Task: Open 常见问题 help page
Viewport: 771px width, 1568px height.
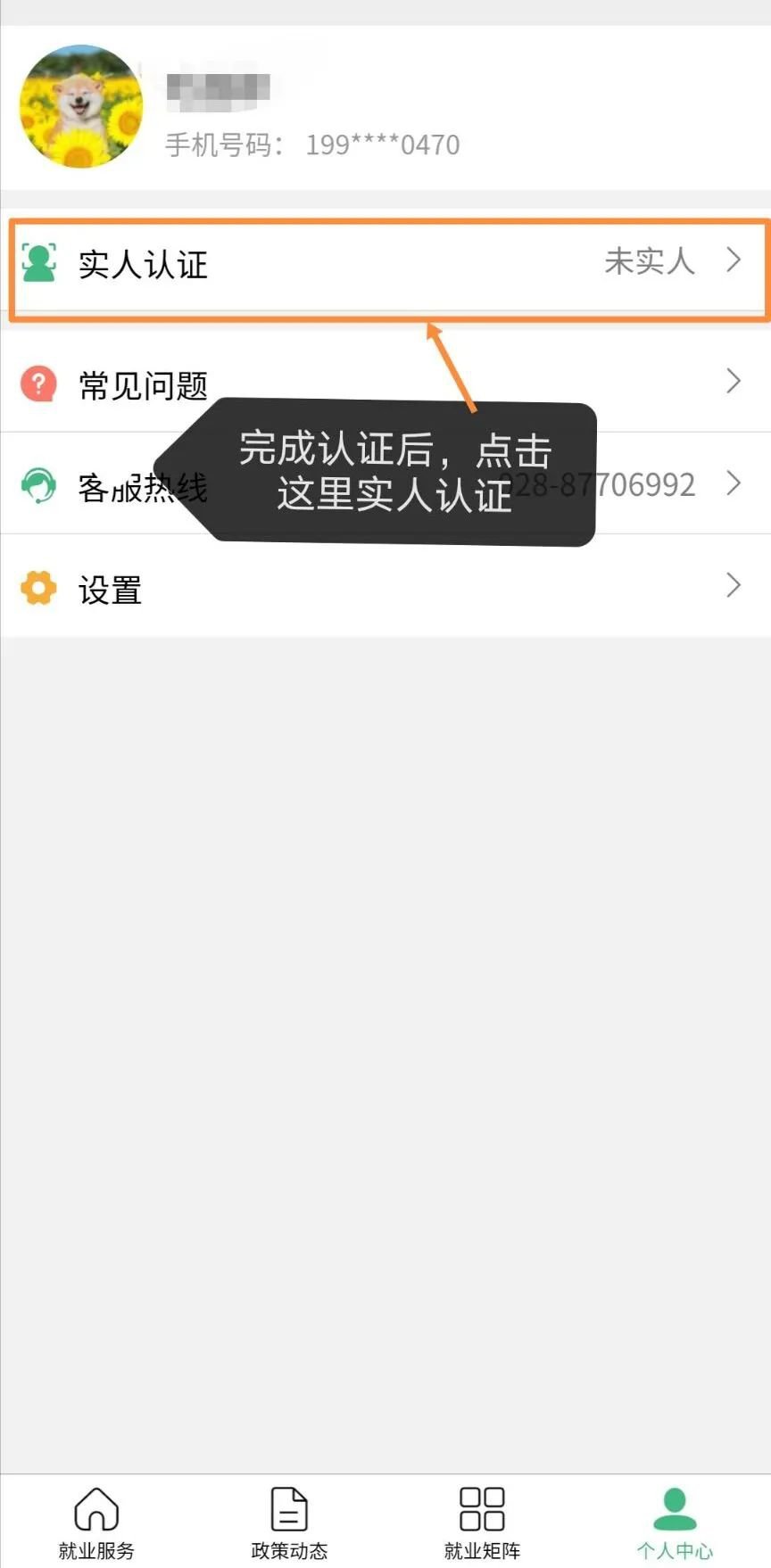Action: 385,384
